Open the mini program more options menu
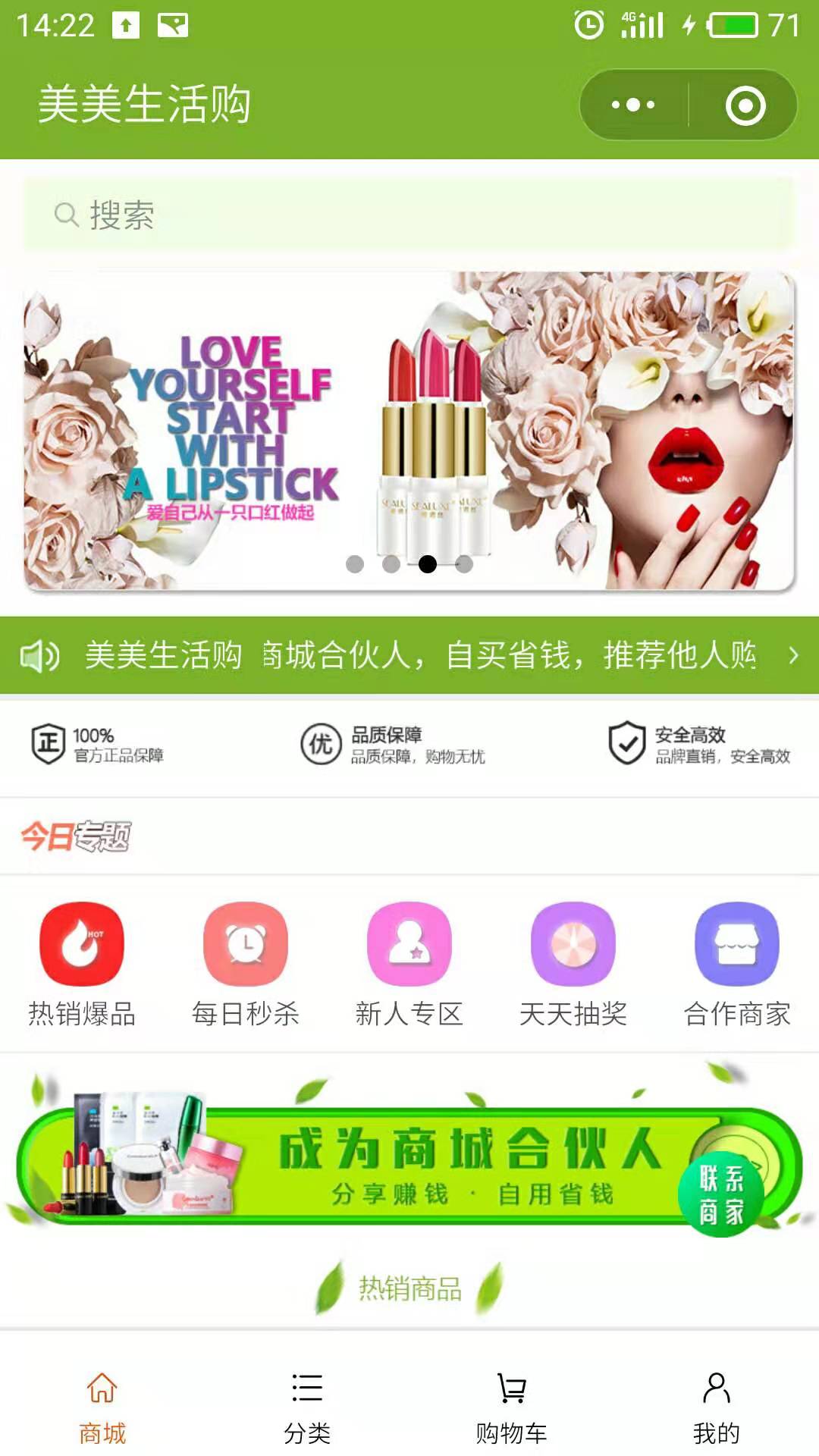The height and width of the screenshot is (1456, 819). pos(633,105)
